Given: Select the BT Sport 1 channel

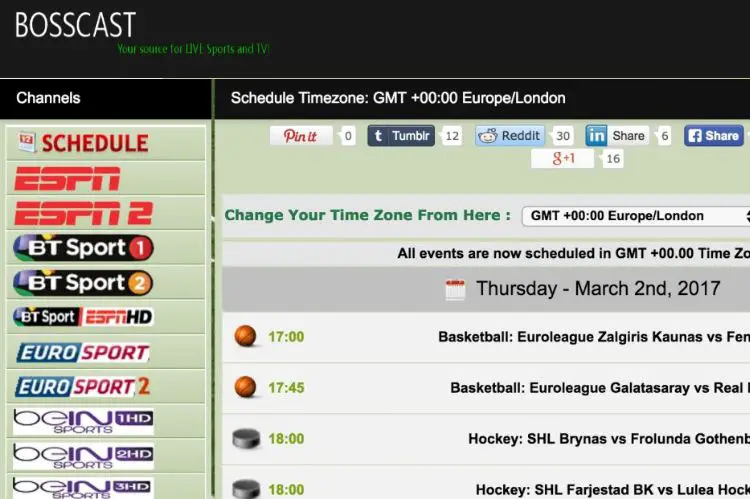Looking at the screenshot, I should point(83,248).
